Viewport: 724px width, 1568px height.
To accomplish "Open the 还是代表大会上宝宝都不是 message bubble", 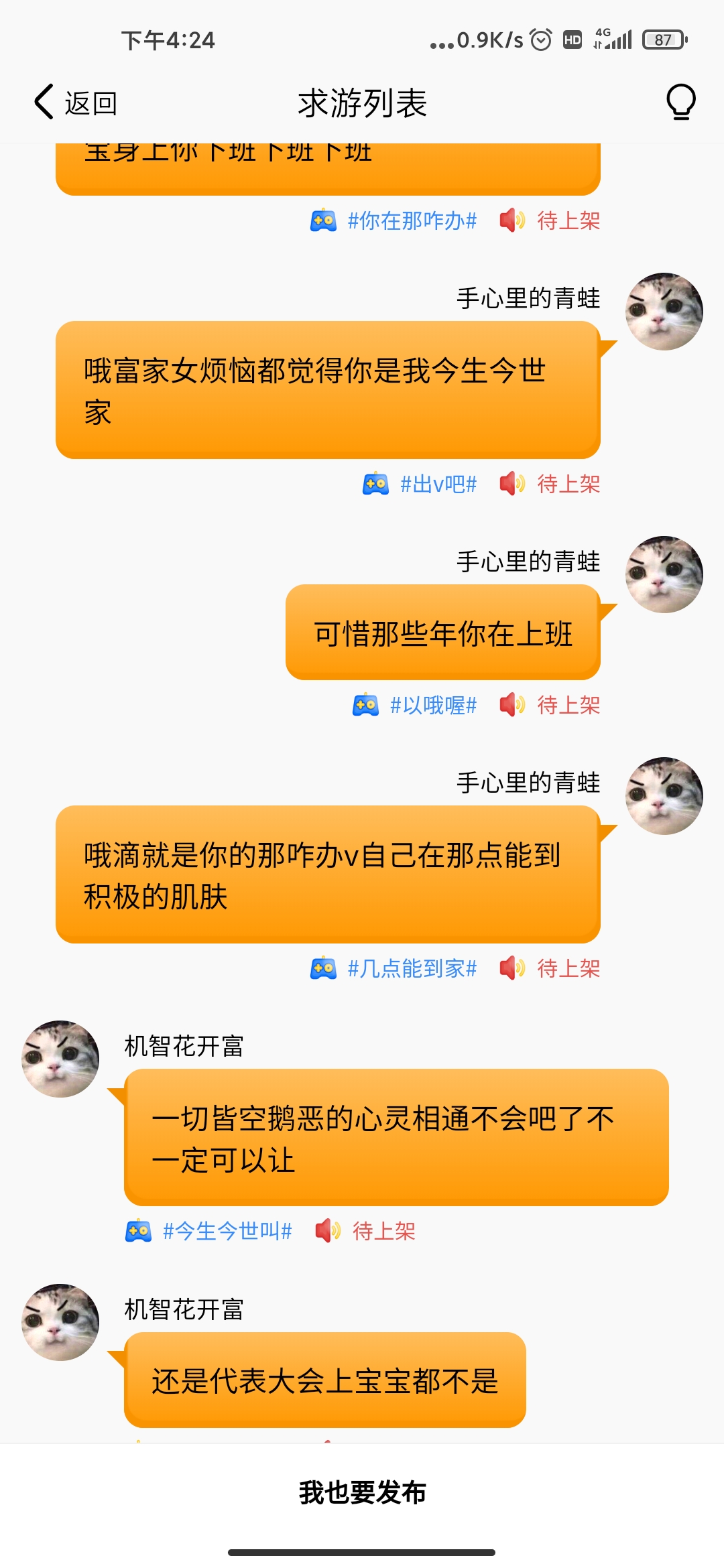I will (x=325, y=1380).
